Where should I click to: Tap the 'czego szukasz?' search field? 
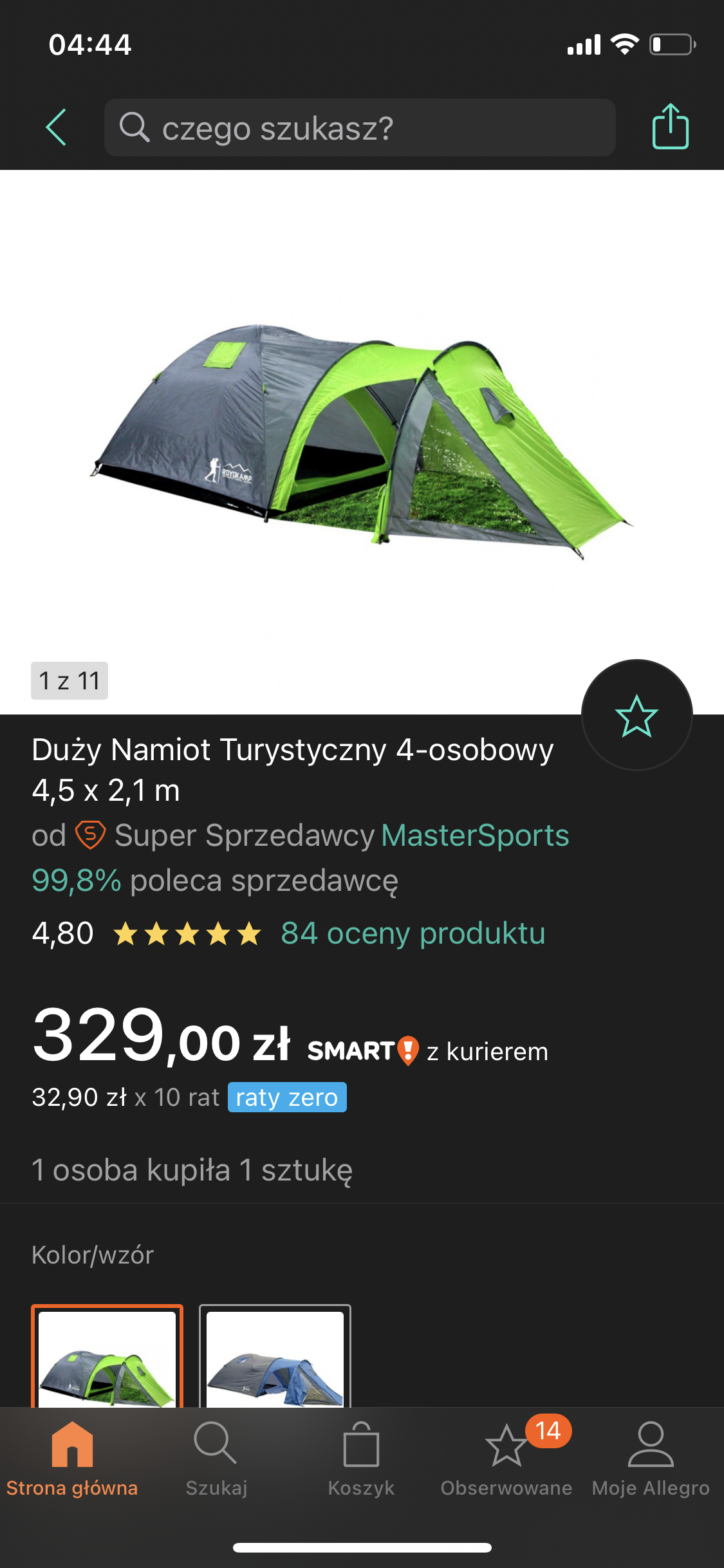(359, 127)
